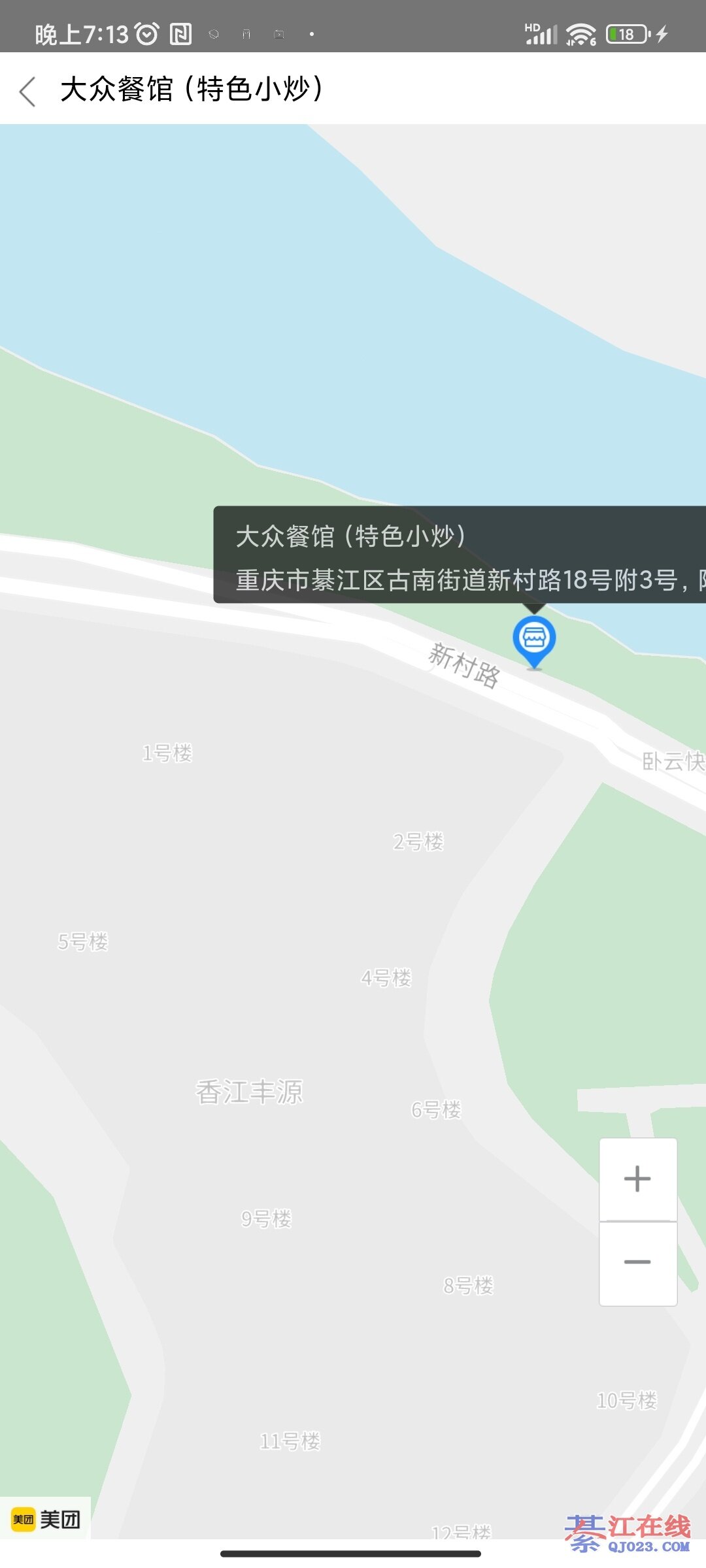Tap the blue restaurant location pin
Image resolution: width=706 pixels, height=1568 pixels.
click(534, 640)
